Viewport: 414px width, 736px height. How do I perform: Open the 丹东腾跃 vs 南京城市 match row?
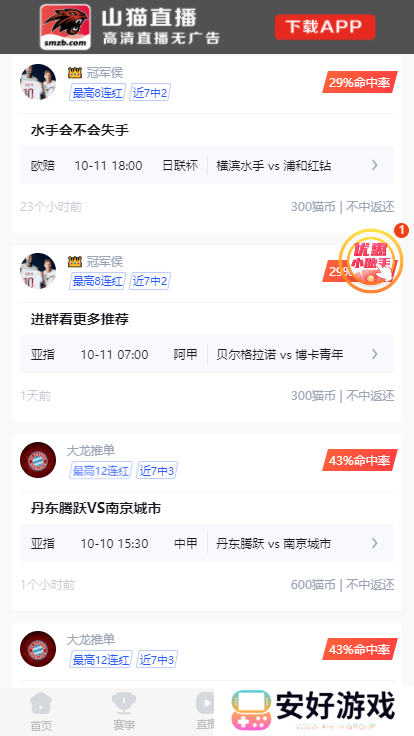[x=207, y=544]
